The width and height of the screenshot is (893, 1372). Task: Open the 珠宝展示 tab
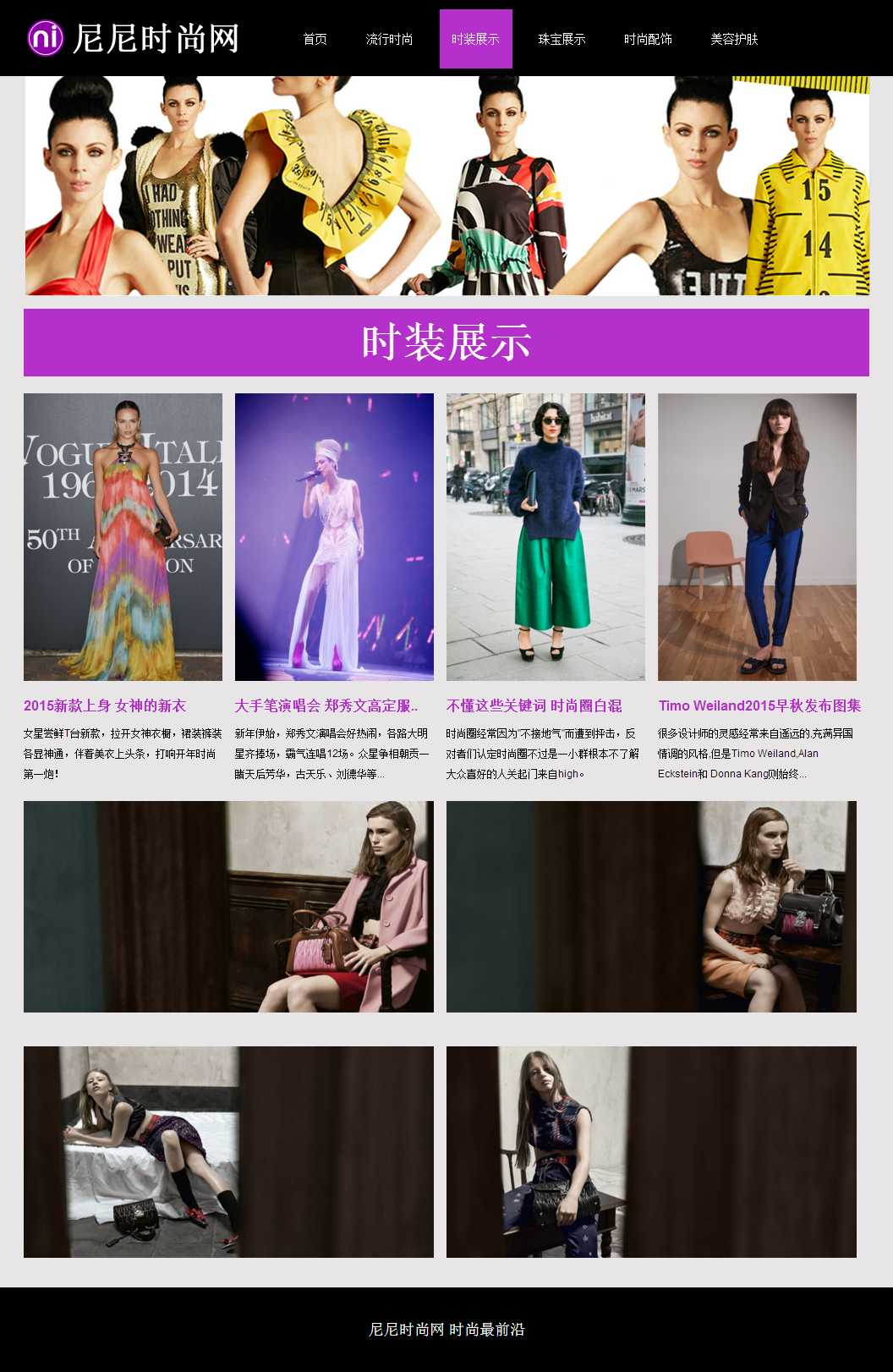[562, 39]
